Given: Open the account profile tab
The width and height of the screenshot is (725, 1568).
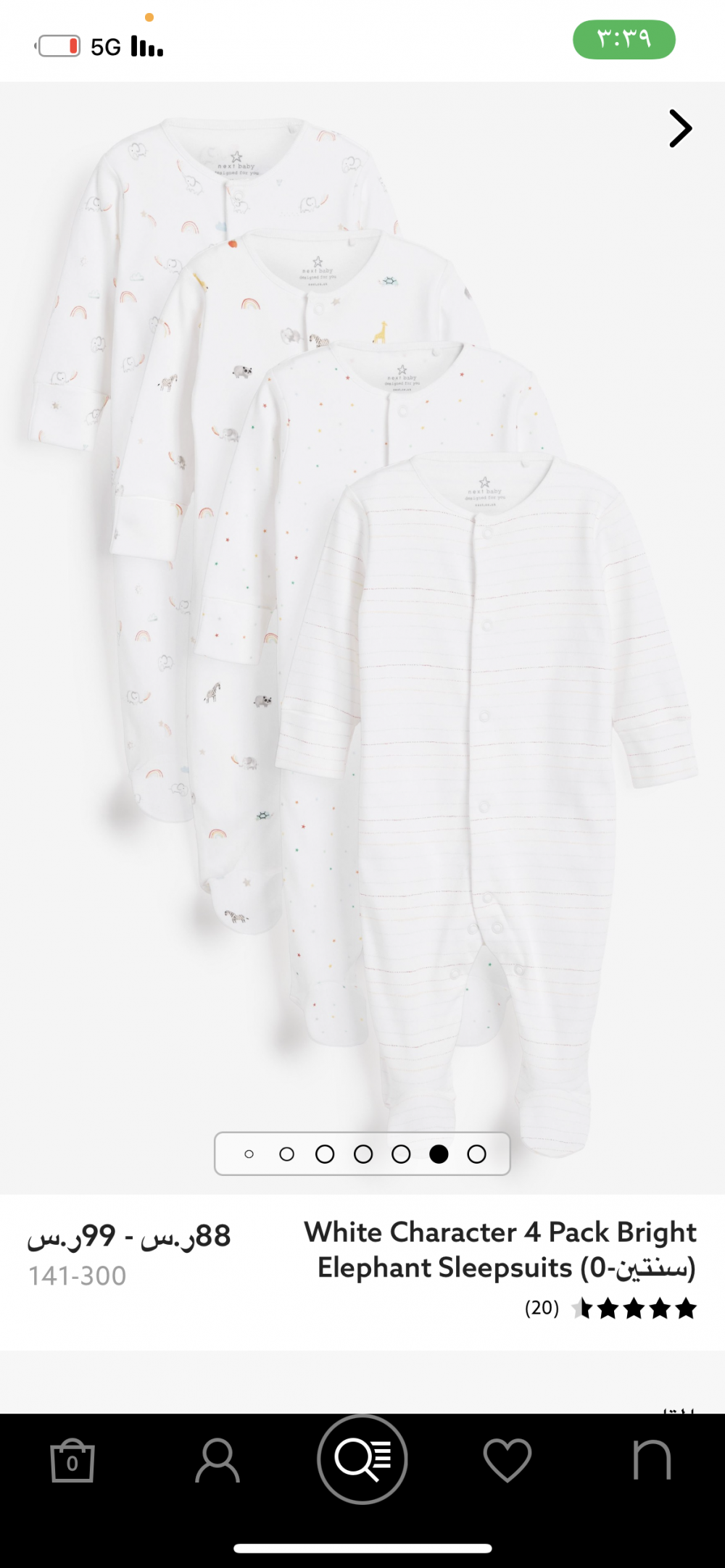Looking at the screenshot, I should [217, 1461].
